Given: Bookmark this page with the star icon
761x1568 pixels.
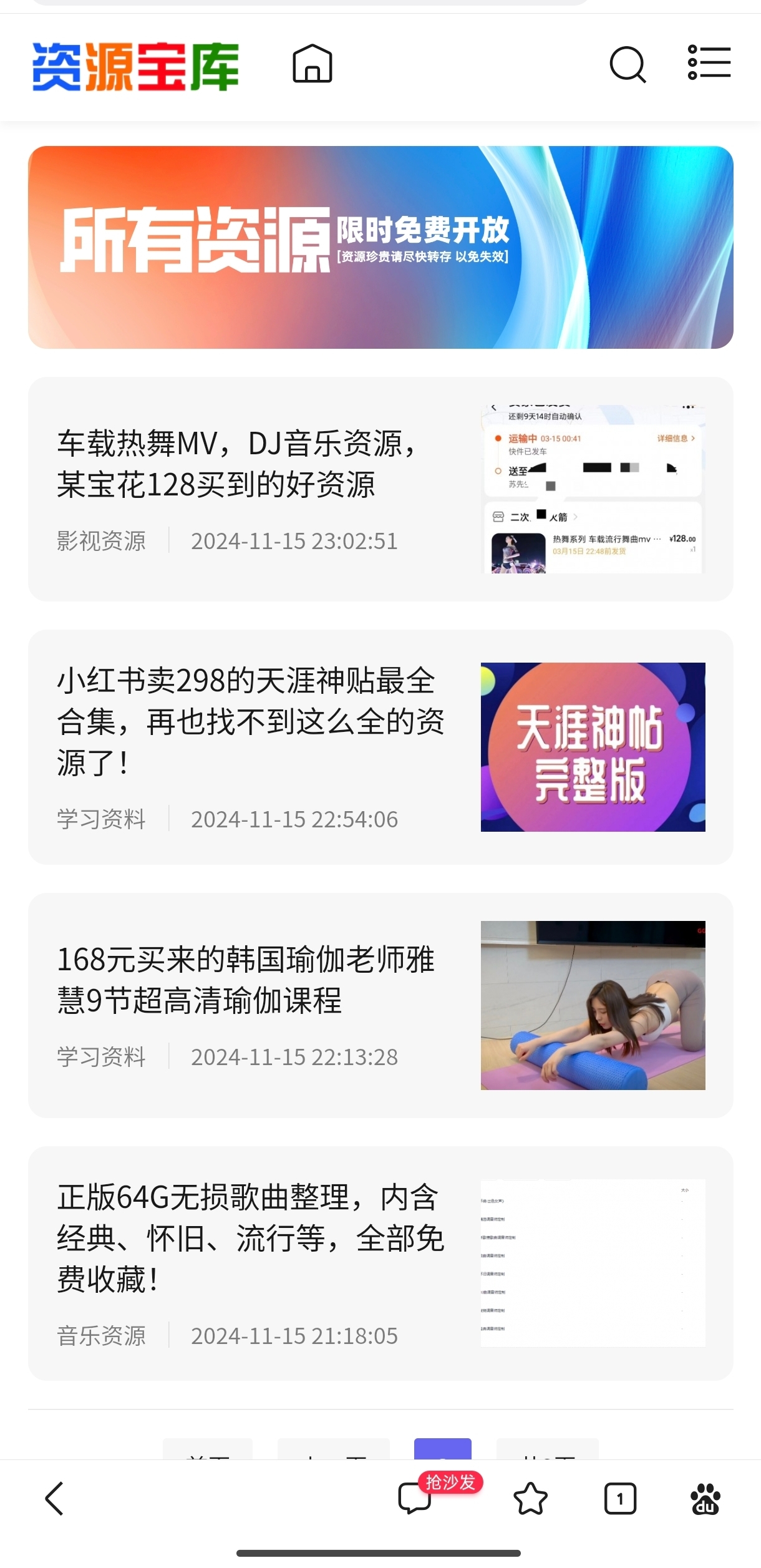Looking at the screenshot, I should click(x=530, y=1499).
